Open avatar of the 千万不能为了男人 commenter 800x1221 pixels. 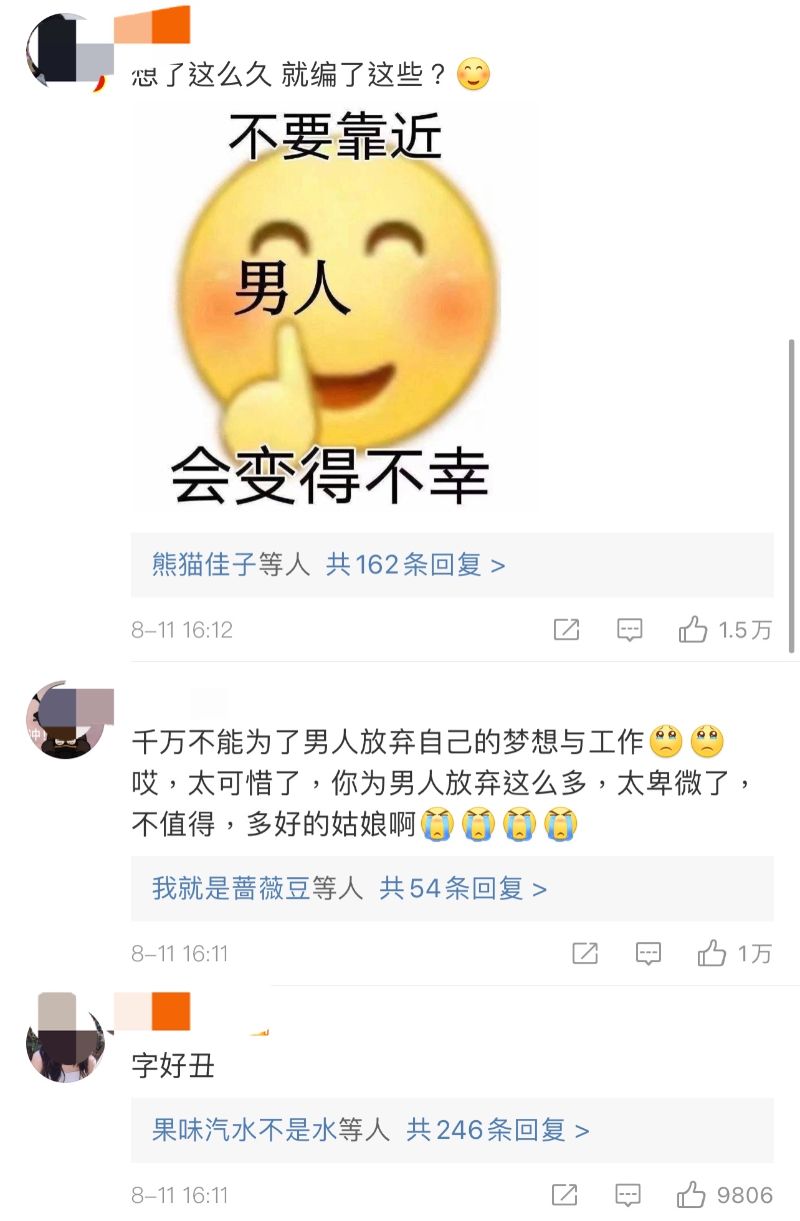(x=65, y=722)
